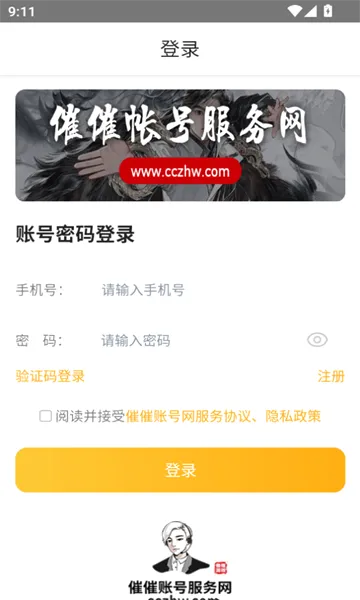Image resolution: width=360 pixels, height=600 pixels.
Task: Focus the password input field
Action: (201, 340)
